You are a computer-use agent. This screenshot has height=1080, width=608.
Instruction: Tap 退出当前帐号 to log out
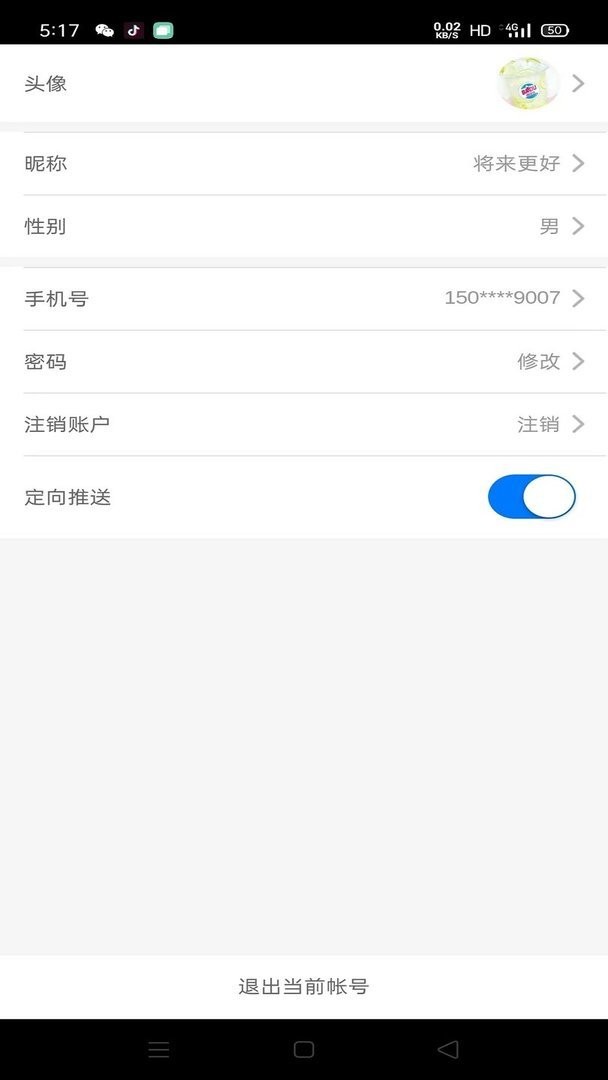point(304,987)
